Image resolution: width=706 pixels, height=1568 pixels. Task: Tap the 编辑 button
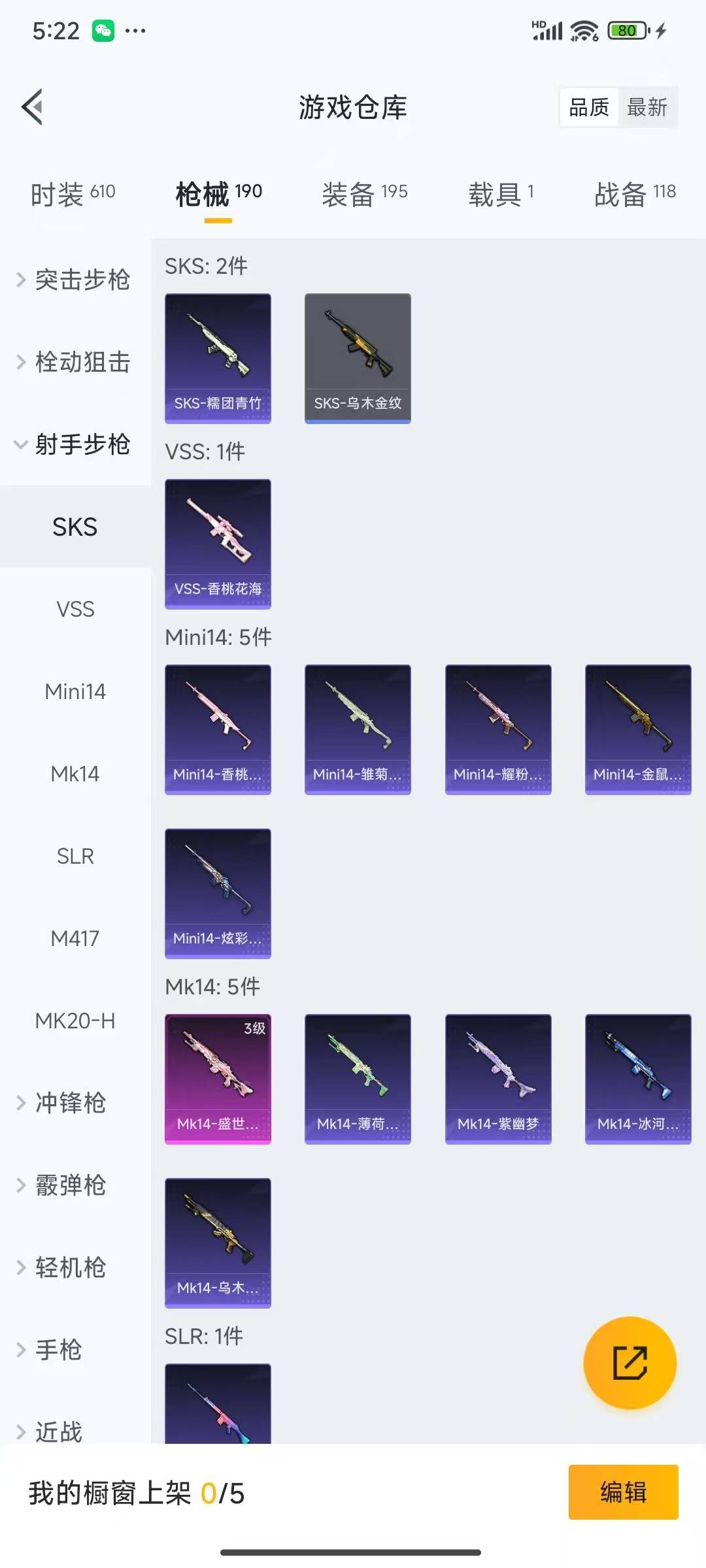623,1492
